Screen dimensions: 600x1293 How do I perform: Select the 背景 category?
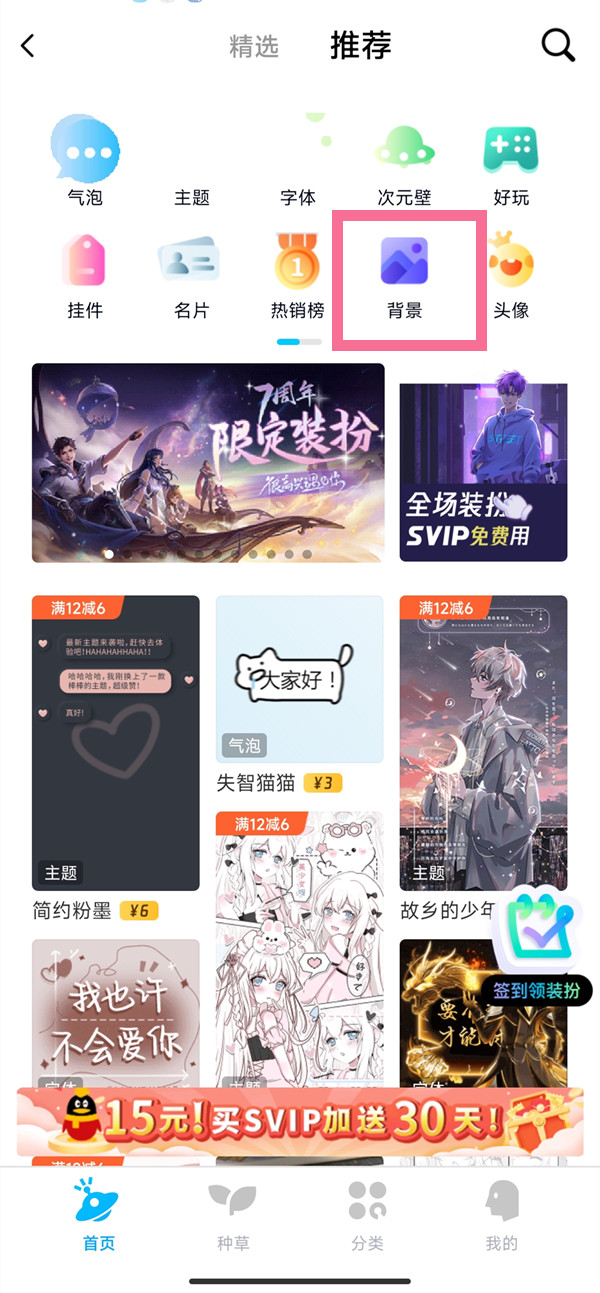(404, 275)
